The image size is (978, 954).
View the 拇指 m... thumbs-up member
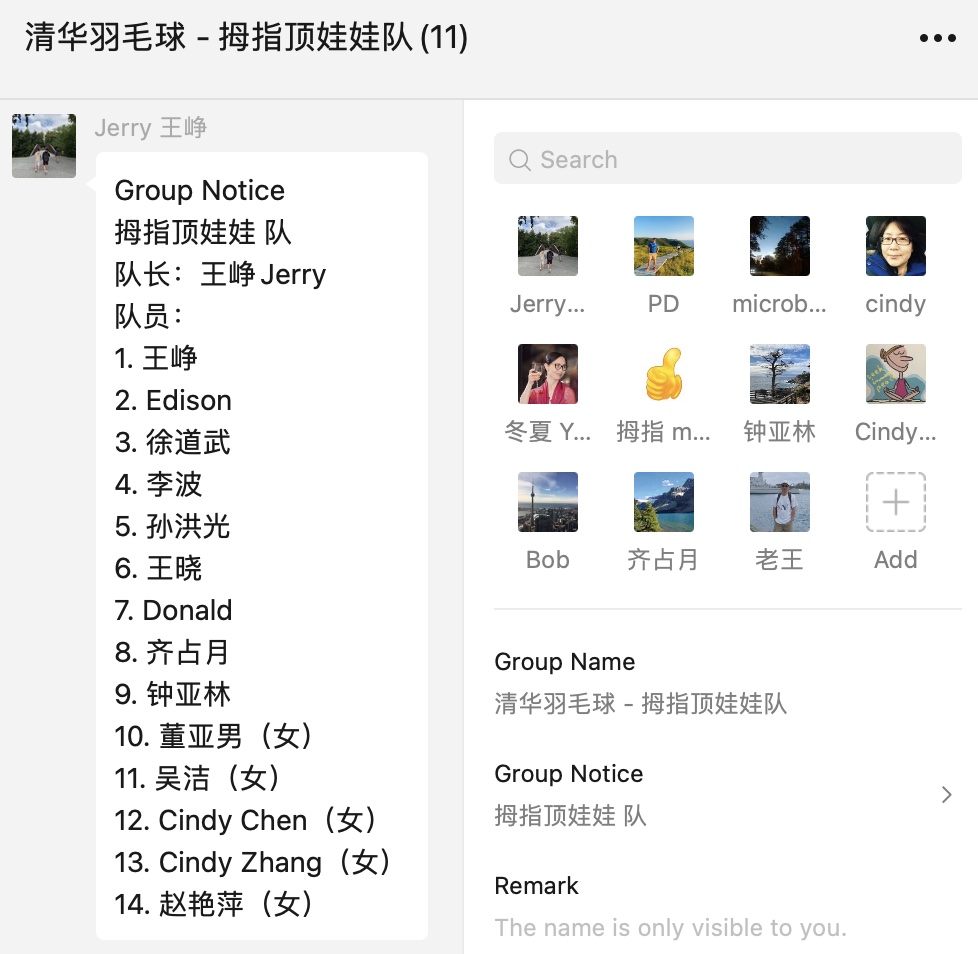click(663, 374)
